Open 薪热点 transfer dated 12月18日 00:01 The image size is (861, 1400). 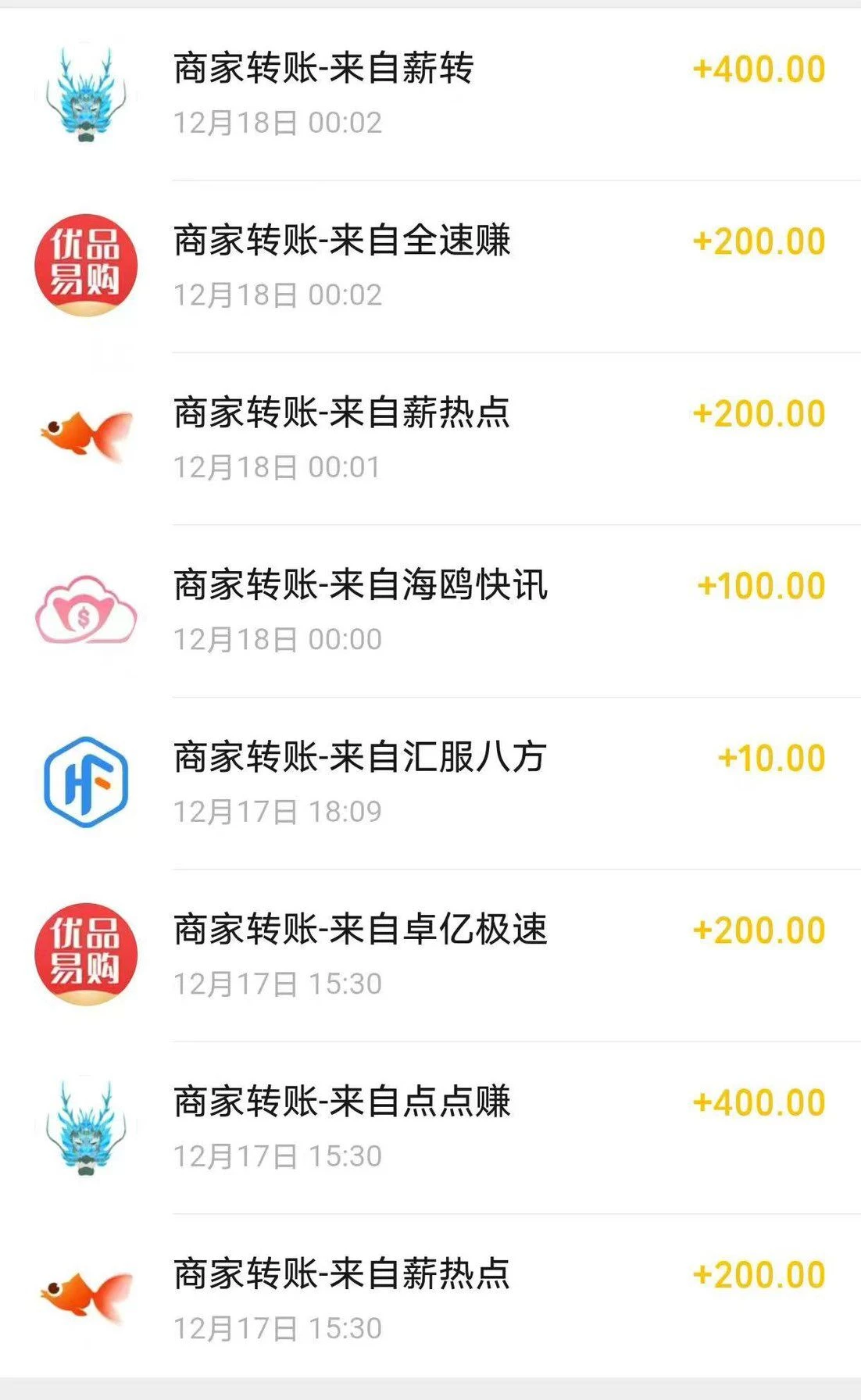tap(430, 438)
